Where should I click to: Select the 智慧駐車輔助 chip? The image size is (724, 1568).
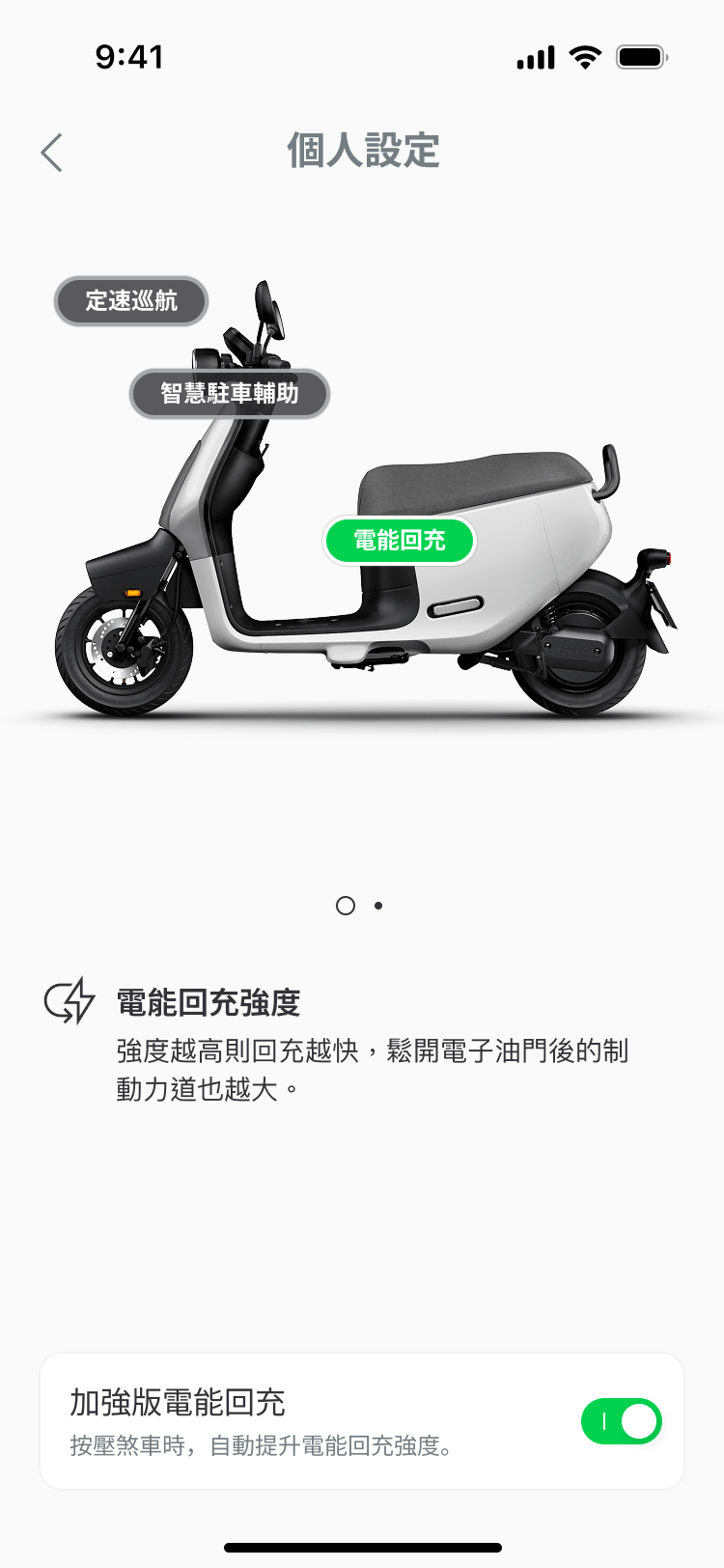click(x=230, y=394)
